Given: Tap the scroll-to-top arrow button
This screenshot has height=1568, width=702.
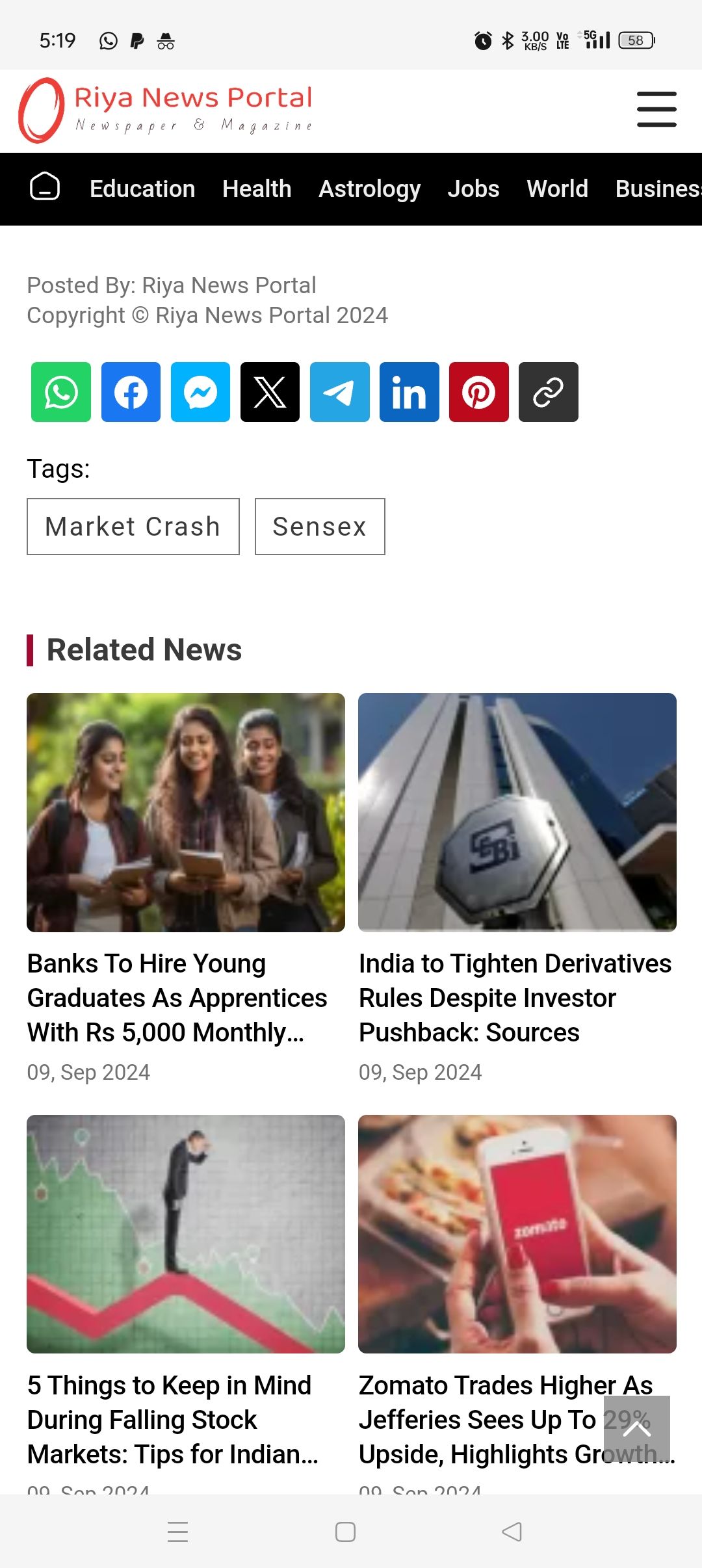Looking at the screenshot, I should (636, 1428).
